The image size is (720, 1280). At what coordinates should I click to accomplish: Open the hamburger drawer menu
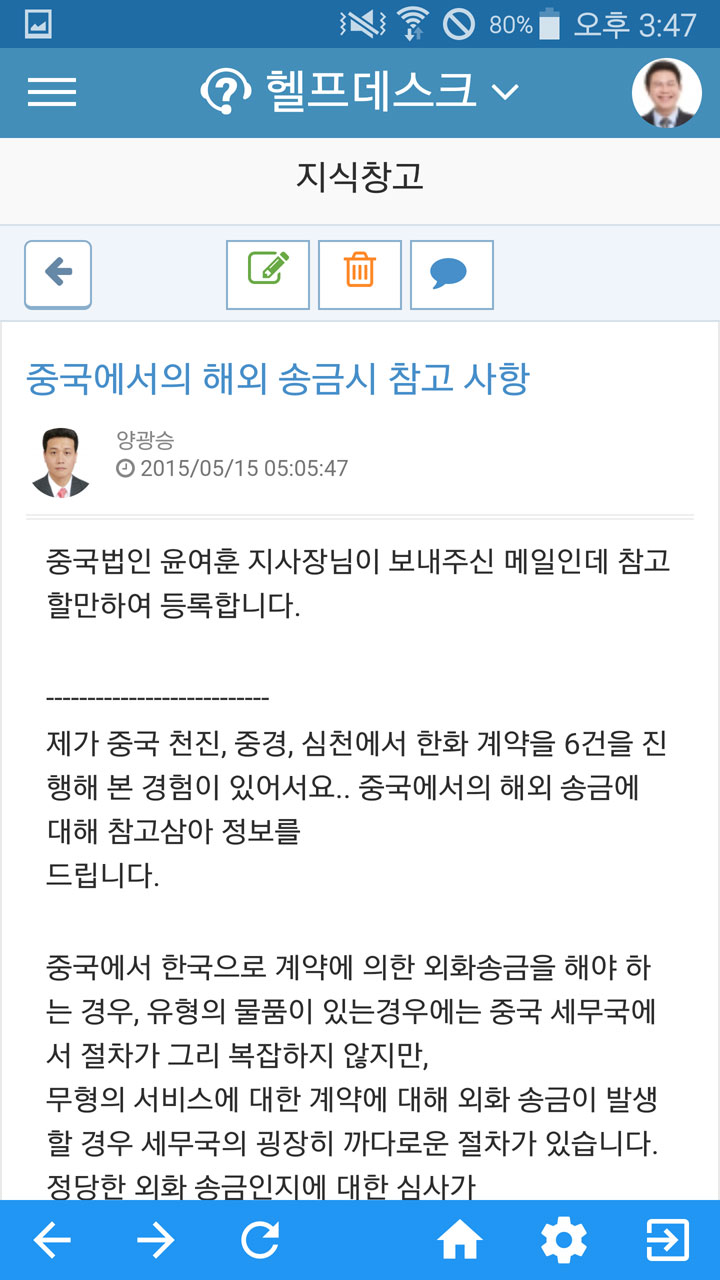[x=52, y=92]
